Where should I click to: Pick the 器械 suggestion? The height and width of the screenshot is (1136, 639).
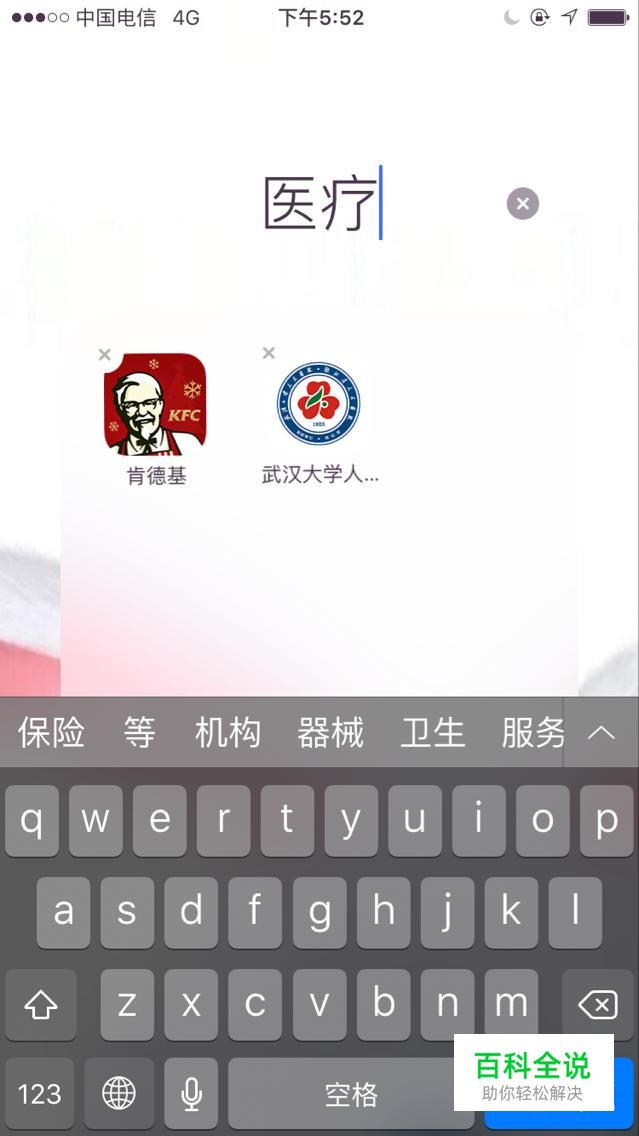[330, 733]
